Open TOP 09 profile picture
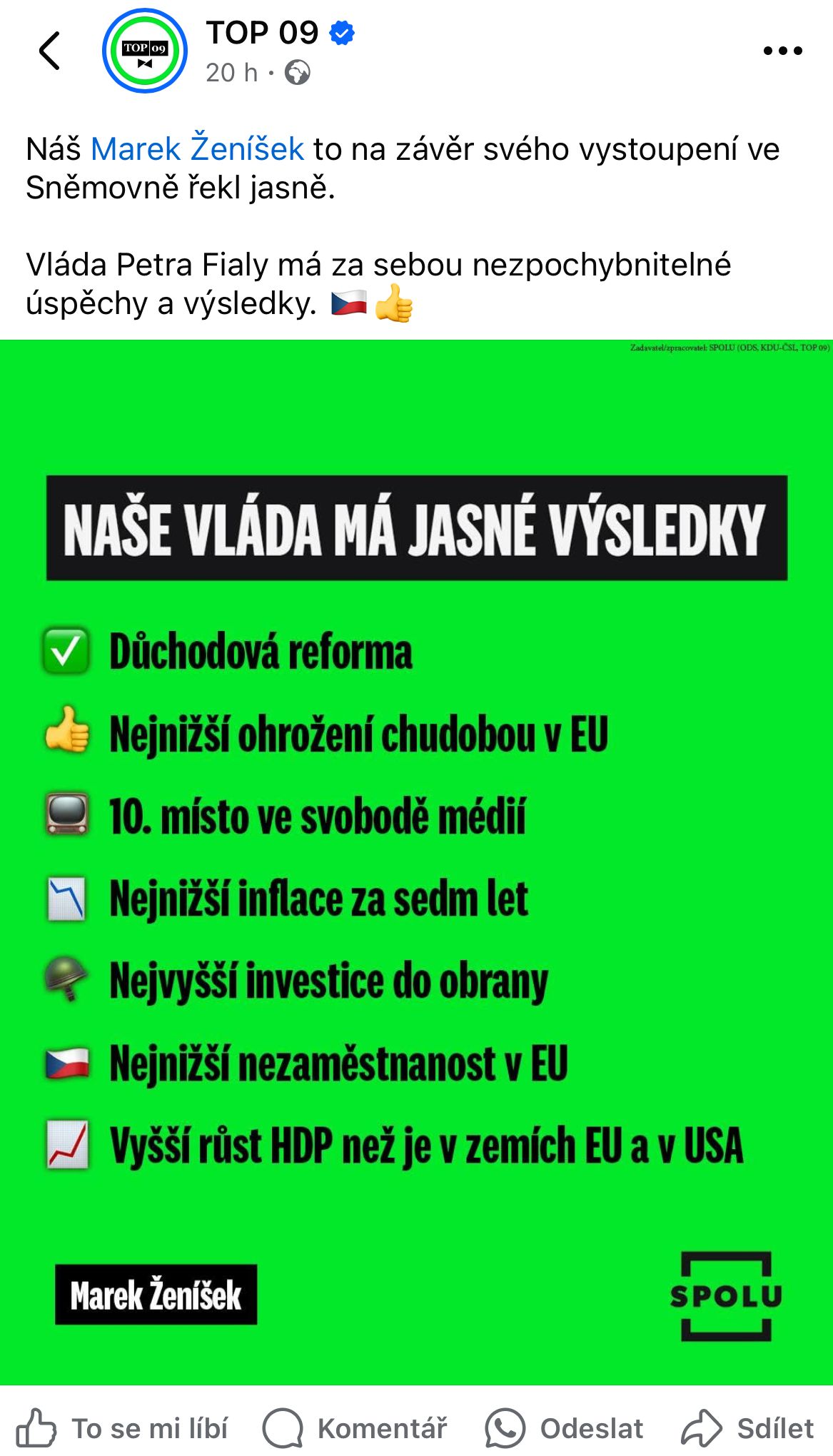Screen dimensions: 833x1456 click(x=145, y=51)
